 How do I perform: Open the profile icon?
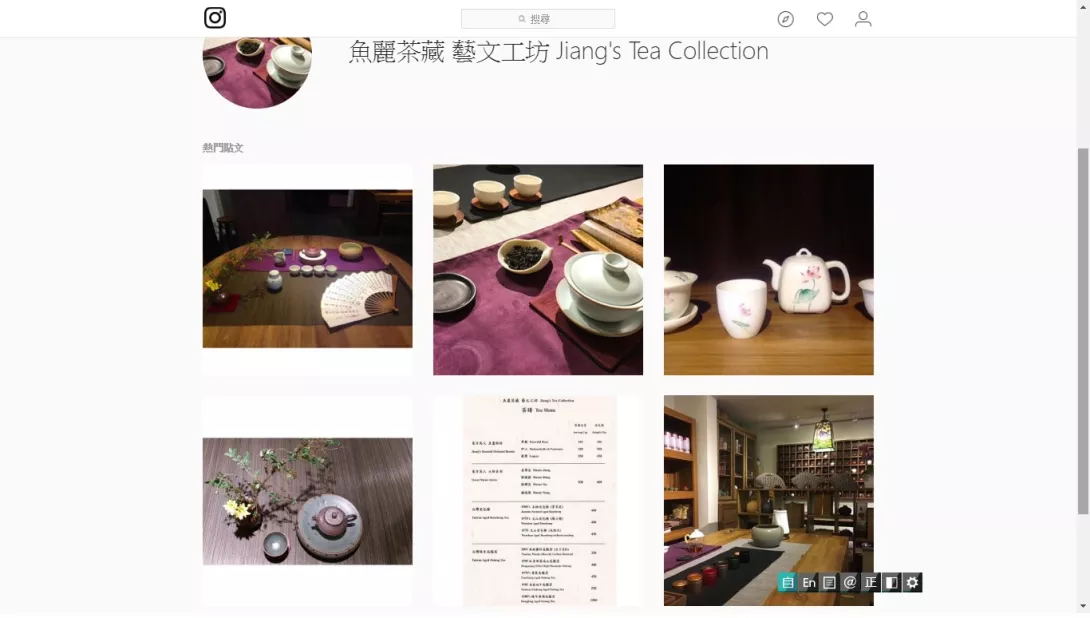click(863, 19)
